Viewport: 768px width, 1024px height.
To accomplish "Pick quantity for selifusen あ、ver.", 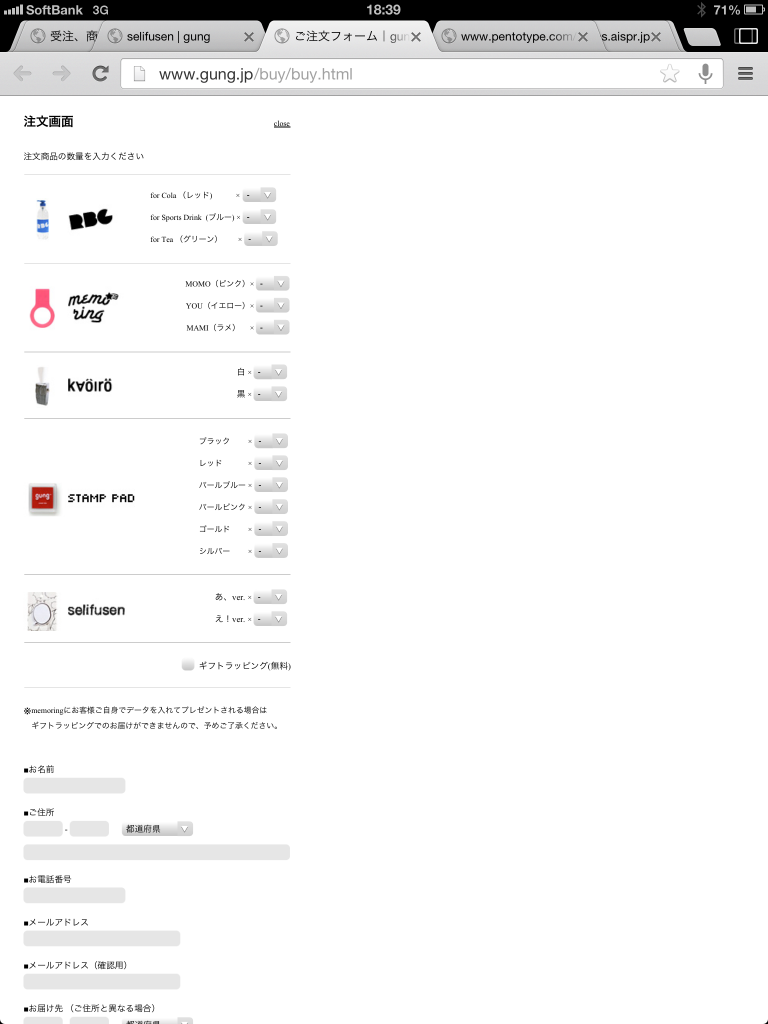I will pos(271,597).
